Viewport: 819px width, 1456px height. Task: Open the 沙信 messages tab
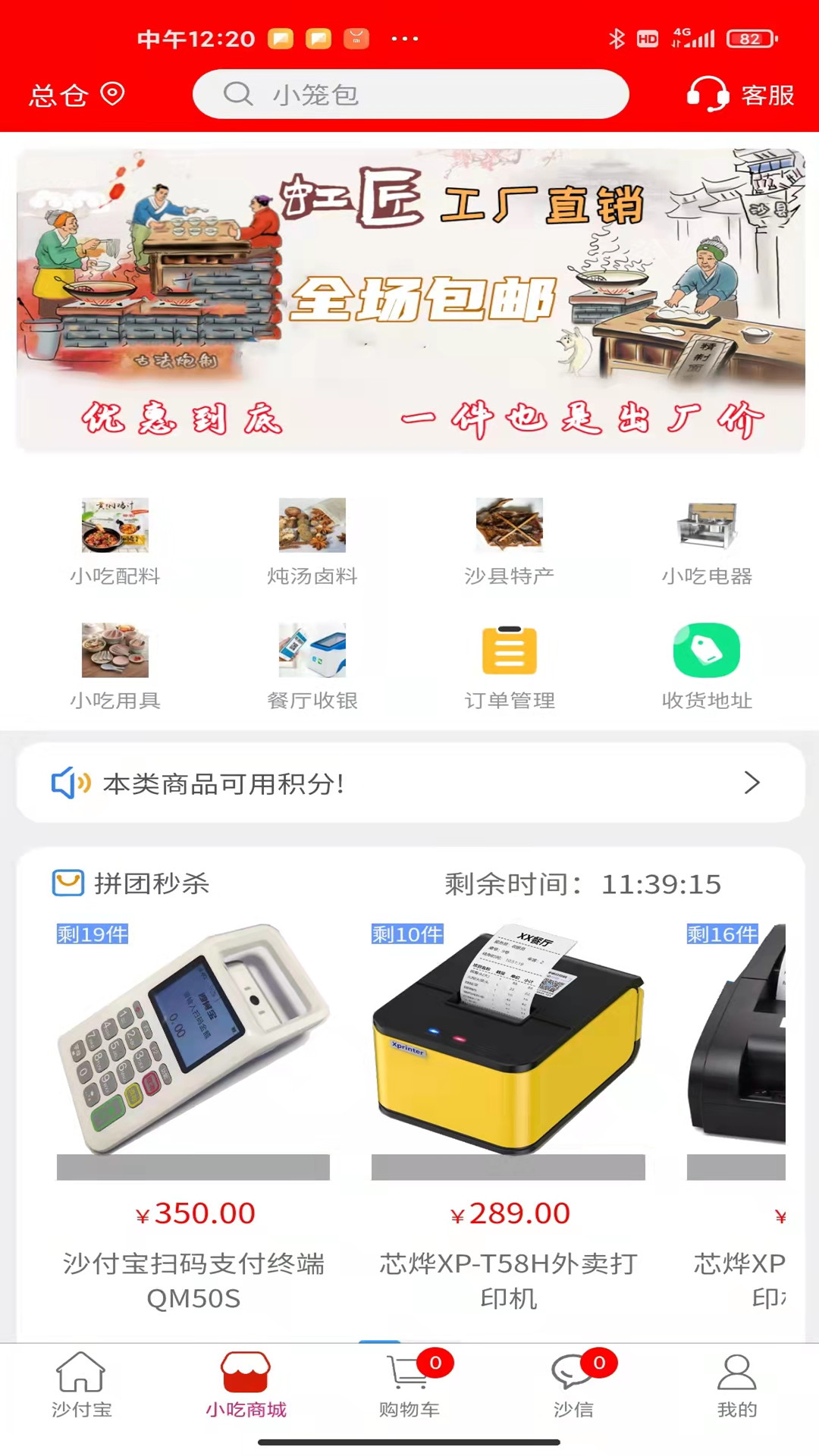click(x=574, y=1385)
